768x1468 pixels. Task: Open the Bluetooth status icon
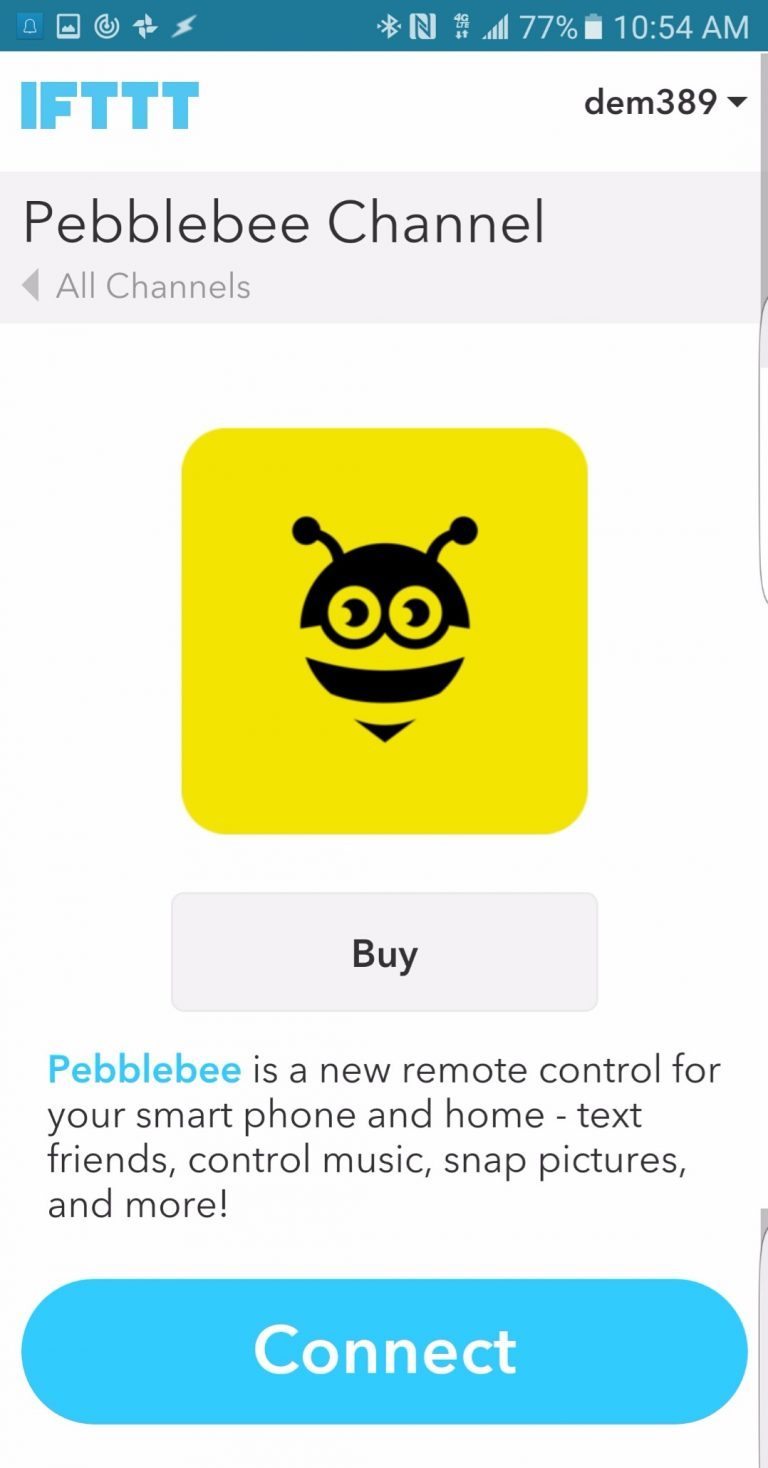pyautogui.click(x=388, y=25)
